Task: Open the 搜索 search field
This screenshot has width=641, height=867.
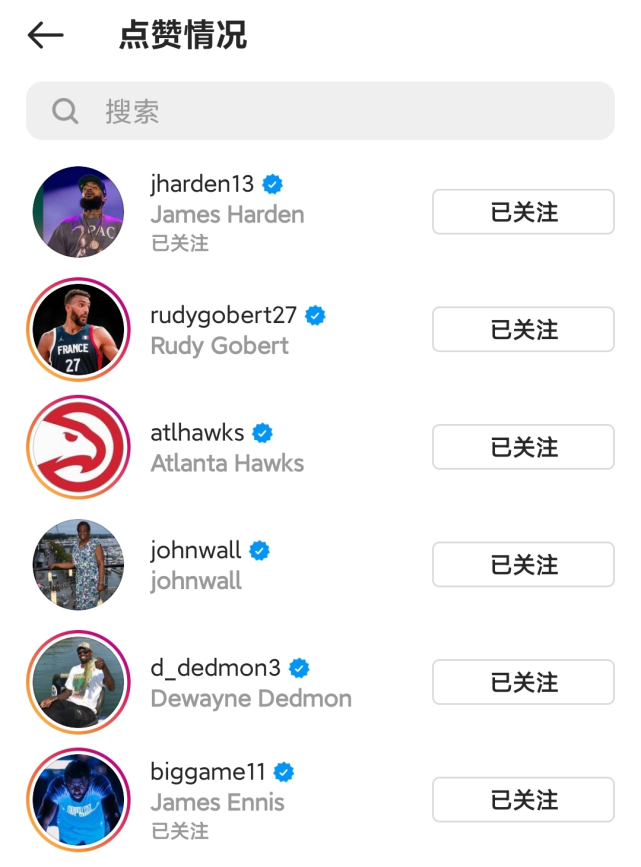Action: (320, 111)
